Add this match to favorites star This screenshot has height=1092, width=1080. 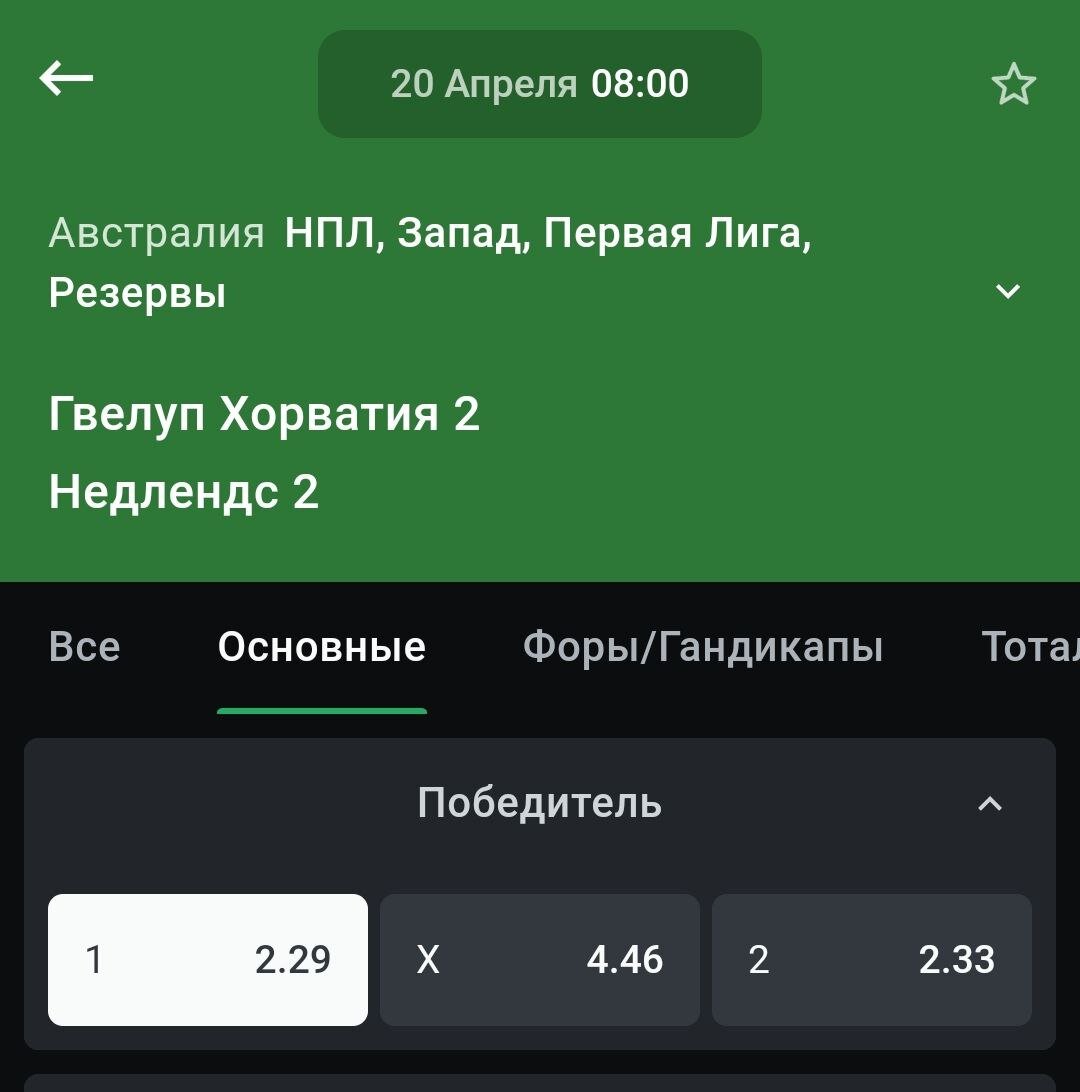(x=1013, y=84)
